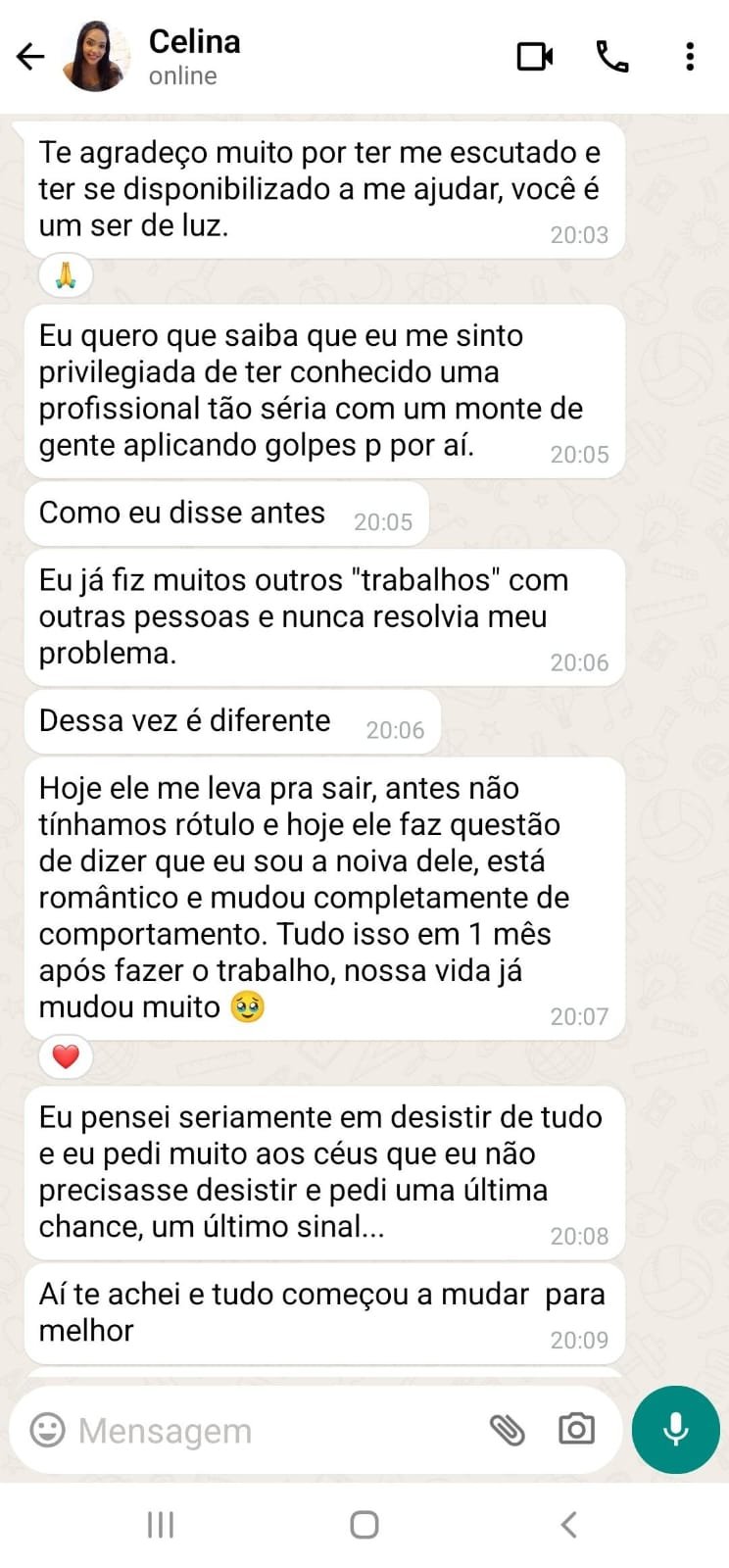Screen dimensions: 729x1568
Task: Open recent apps from navigation bar
Action: pos(160,1524)
